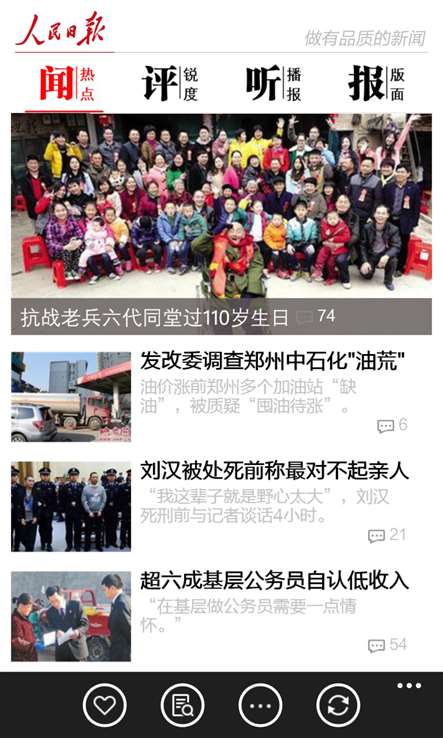This screenshot has width=443, height=738.
Task: Read the 刘汉被处死前称最对不起亲人 article
Action: coord(221,506)
